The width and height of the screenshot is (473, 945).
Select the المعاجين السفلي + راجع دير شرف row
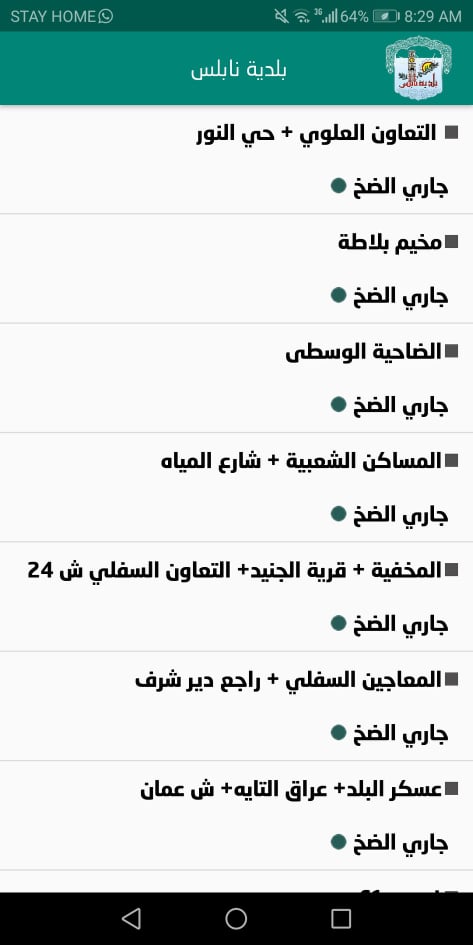point(236,706)
